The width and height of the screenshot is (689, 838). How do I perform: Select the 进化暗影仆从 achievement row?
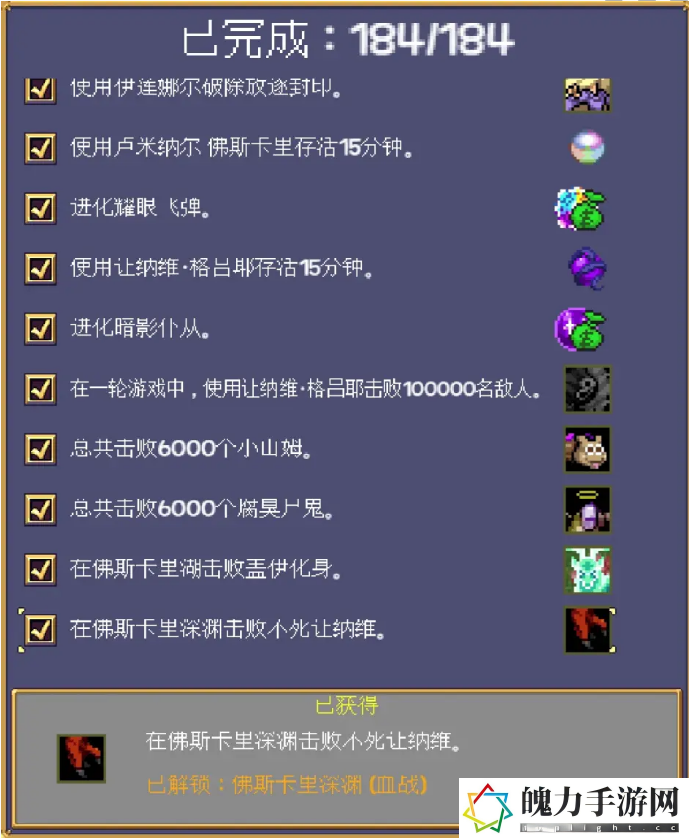(x=141, y=328)
